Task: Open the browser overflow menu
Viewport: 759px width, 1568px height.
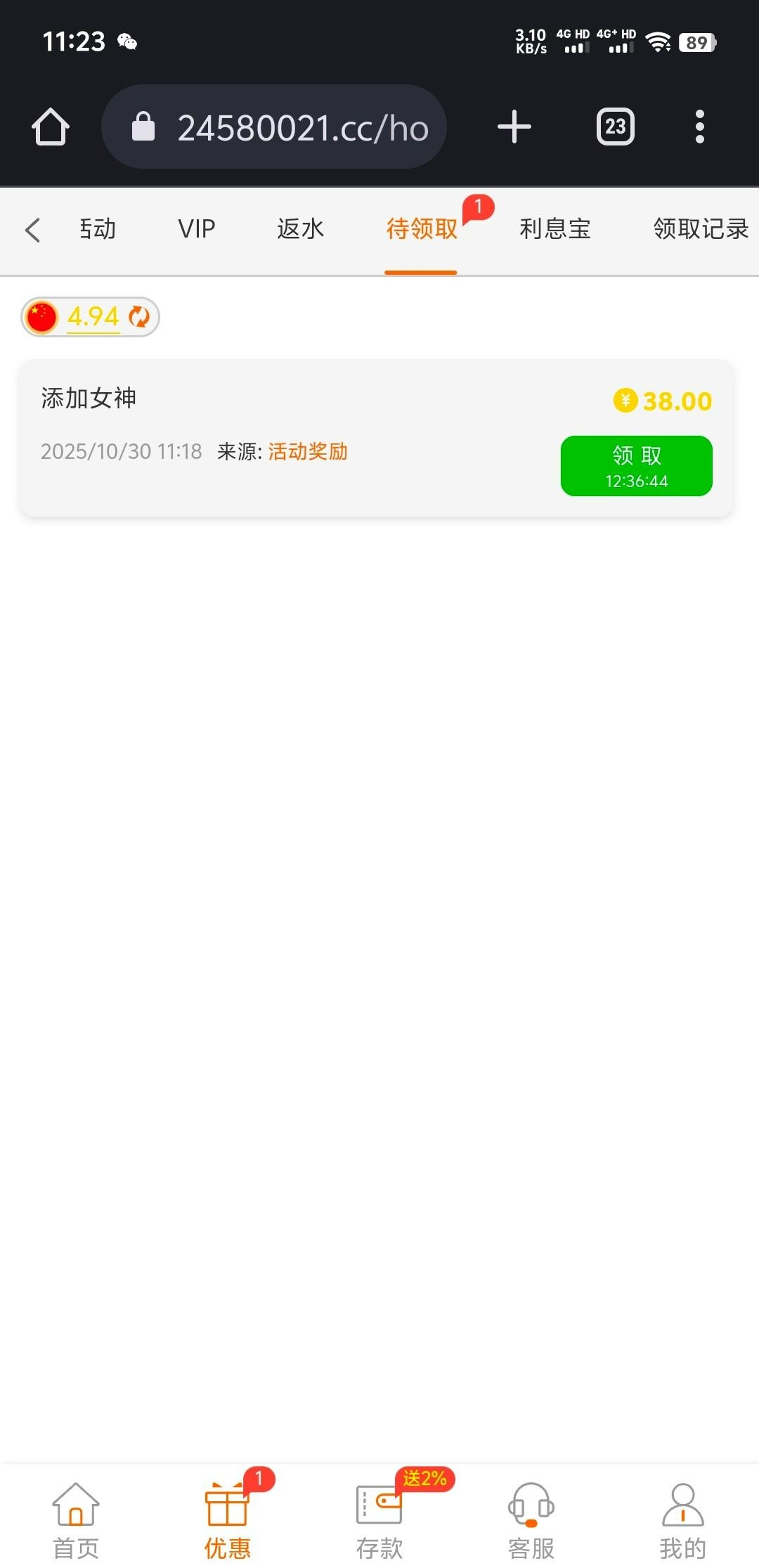Action: pyautogui.click(x=699, y=127)
